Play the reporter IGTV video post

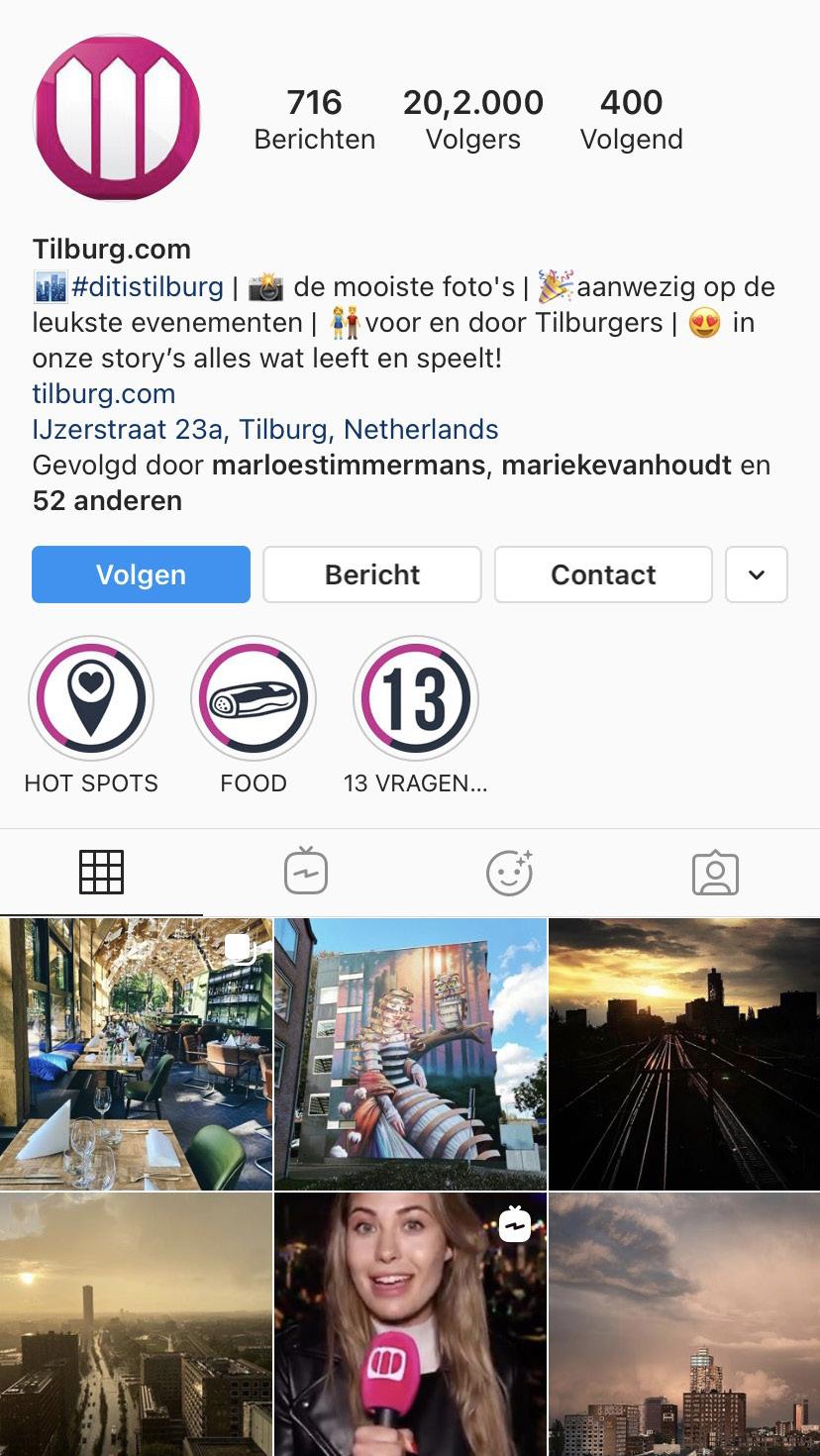(410, 1325)
